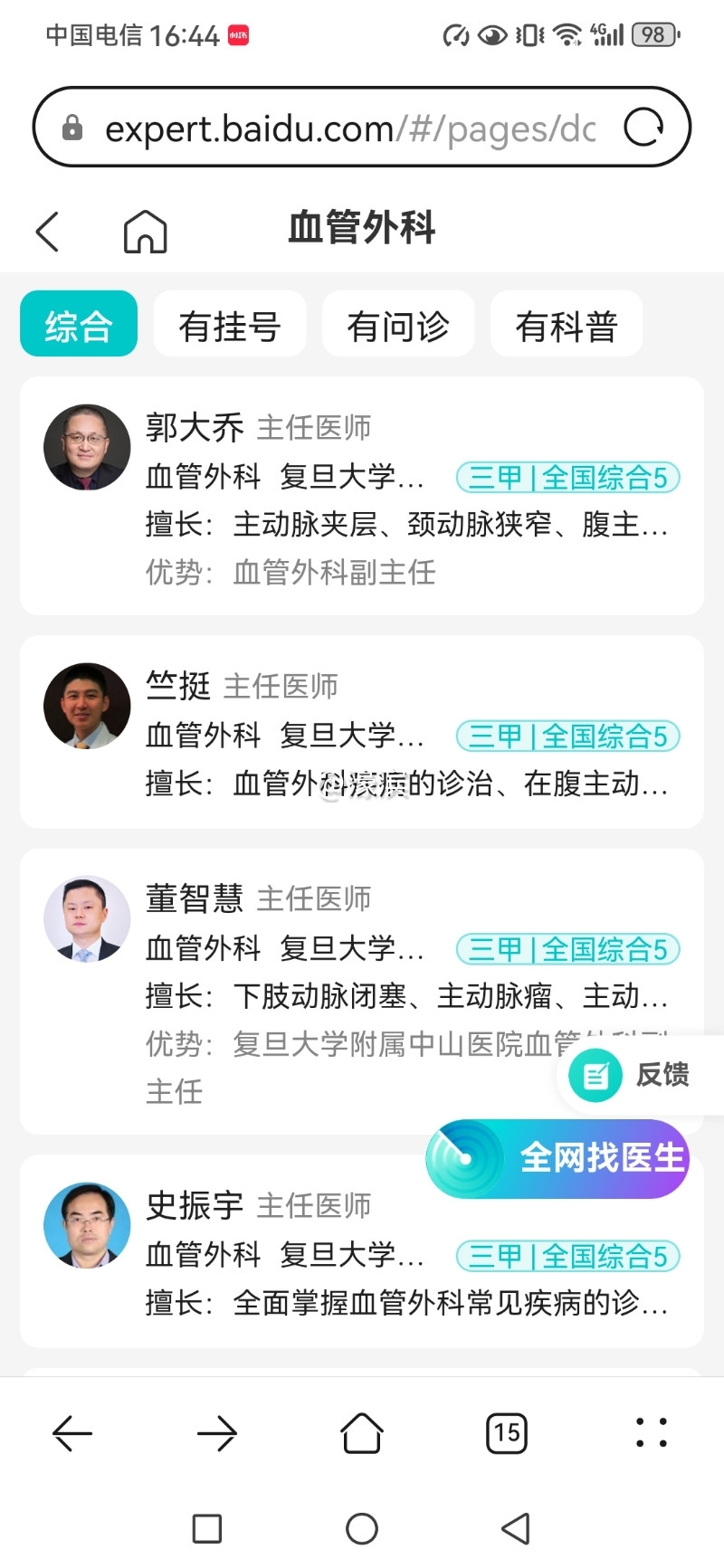Viewport: 724px width, 1568px height.
Task: Open recent apps with the square button
Action: pyautogui.click(x=207, y=1529)
